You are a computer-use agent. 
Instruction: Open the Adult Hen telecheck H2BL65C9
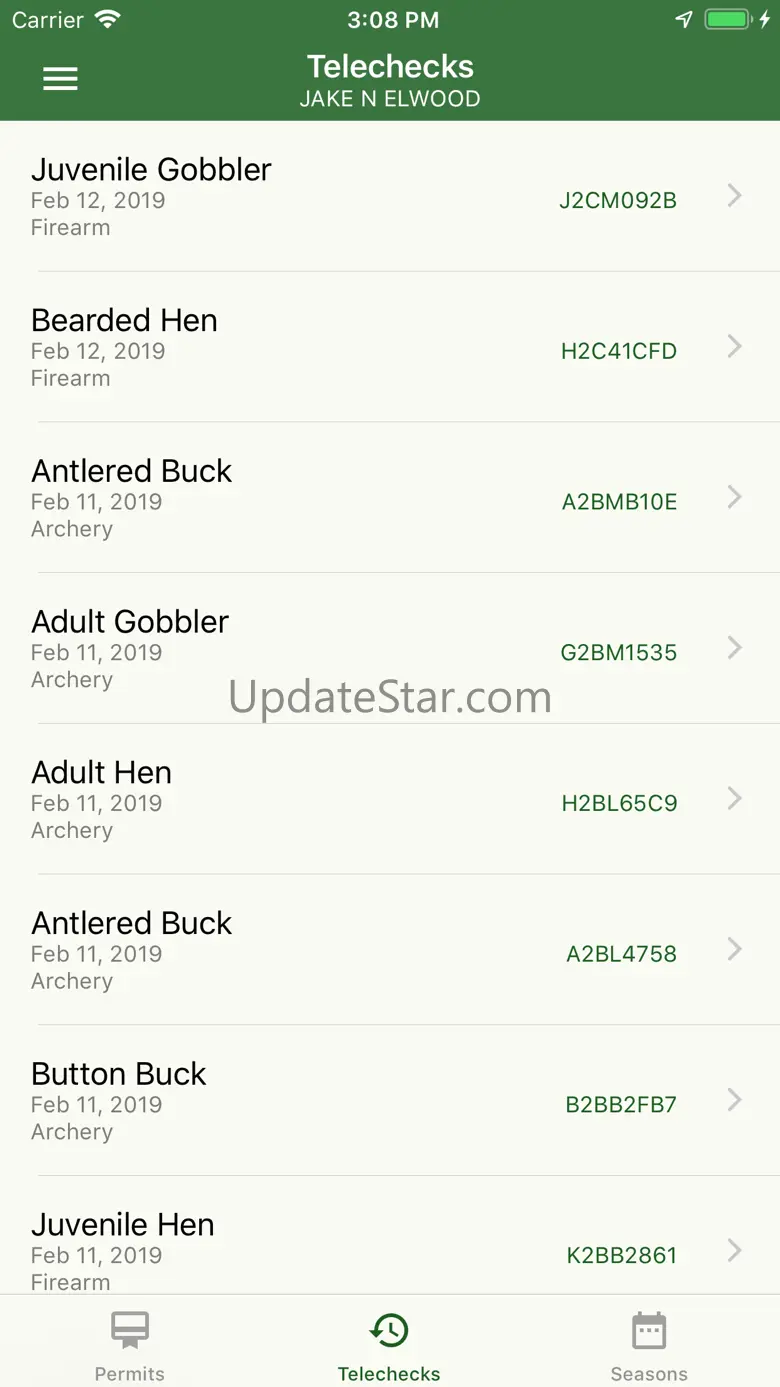point(390,800)
